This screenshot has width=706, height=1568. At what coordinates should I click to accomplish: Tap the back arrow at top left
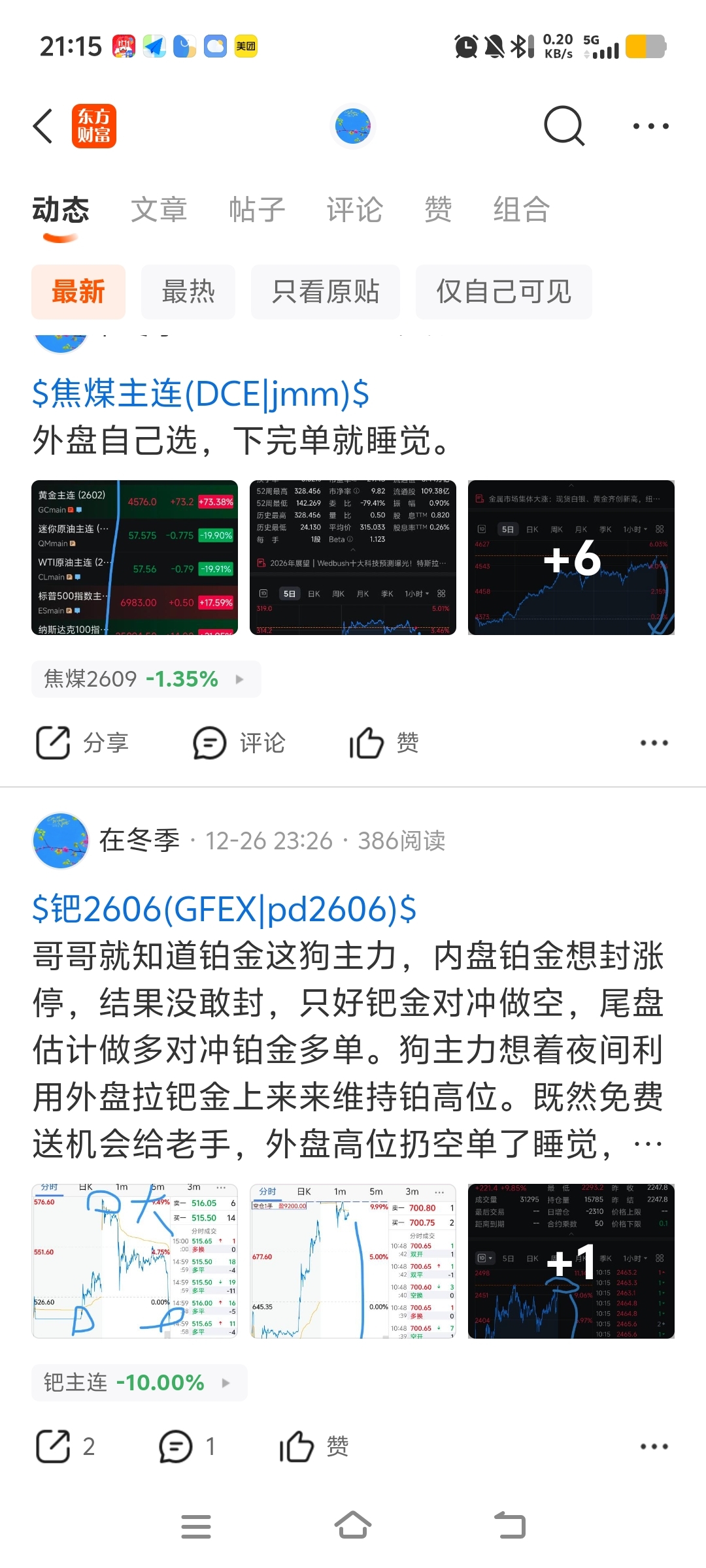(x=43, y=125)
